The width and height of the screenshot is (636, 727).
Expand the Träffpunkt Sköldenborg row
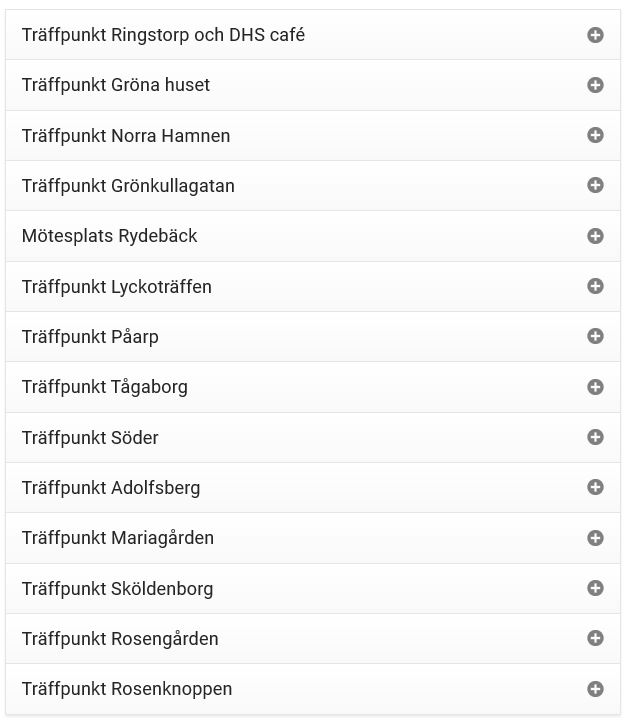tap(595, 588)
